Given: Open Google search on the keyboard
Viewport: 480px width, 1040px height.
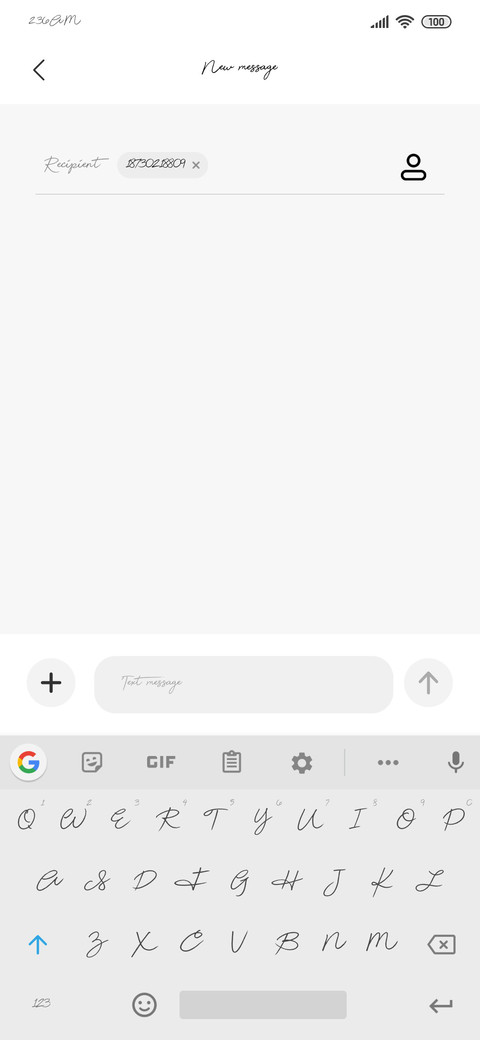Looking at the screenshot, I should [x=29, y=762].
